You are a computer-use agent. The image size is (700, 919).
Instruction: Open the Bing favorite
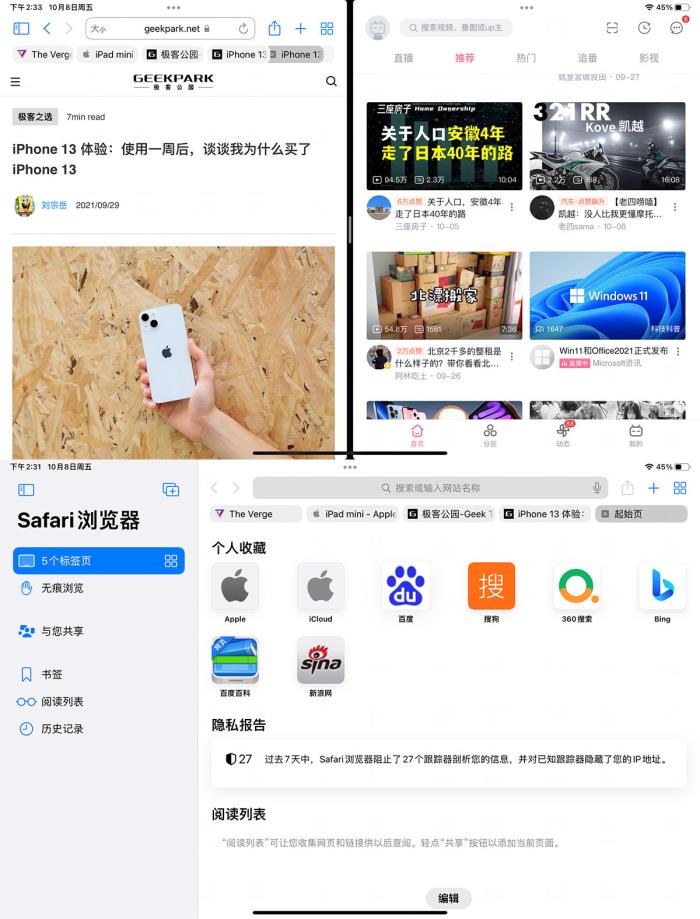click(x=662, y=592)
